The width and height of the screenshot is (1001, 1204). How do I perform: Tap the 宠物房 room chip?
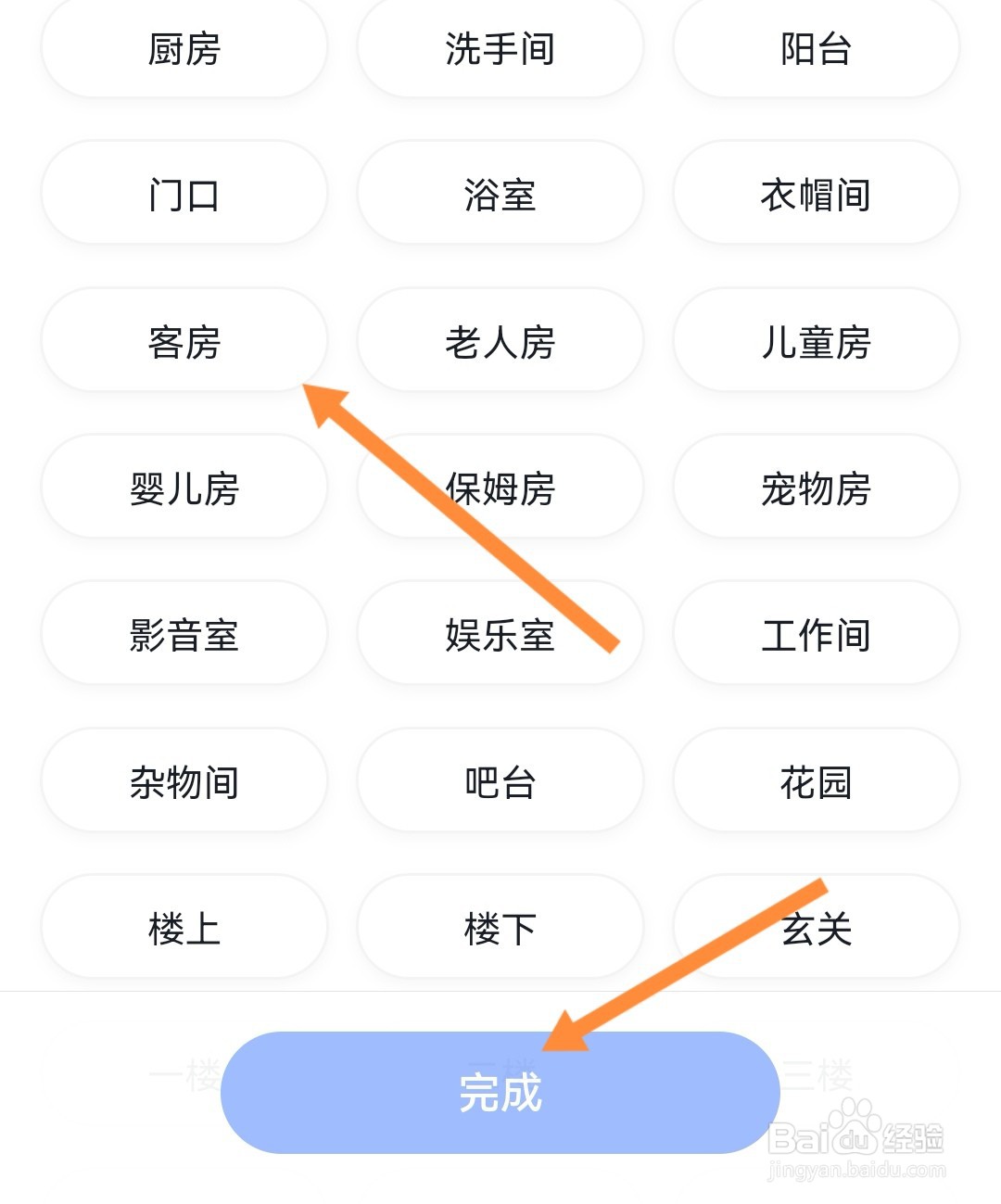click(815, 486)
